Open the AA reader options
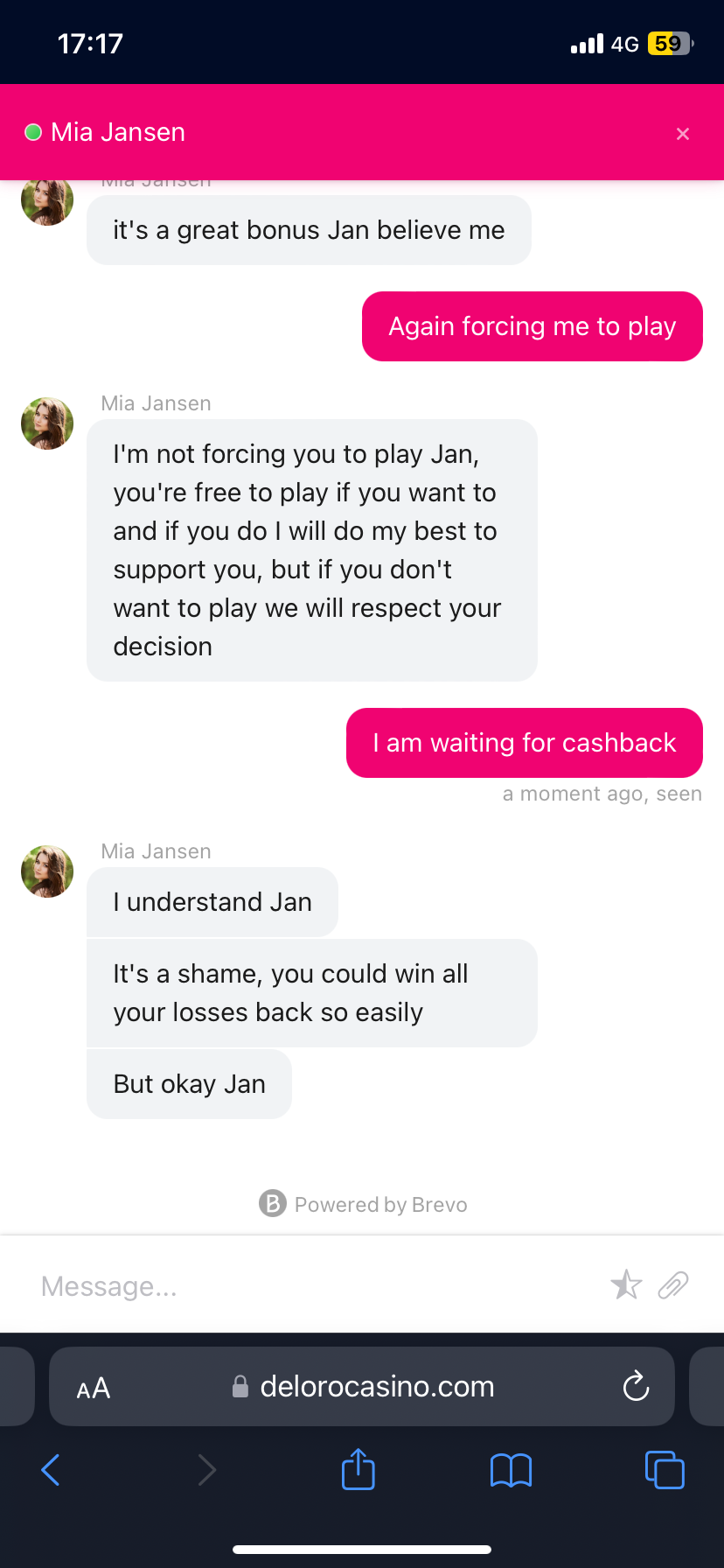The image size is (724, 1568). 94,1389
